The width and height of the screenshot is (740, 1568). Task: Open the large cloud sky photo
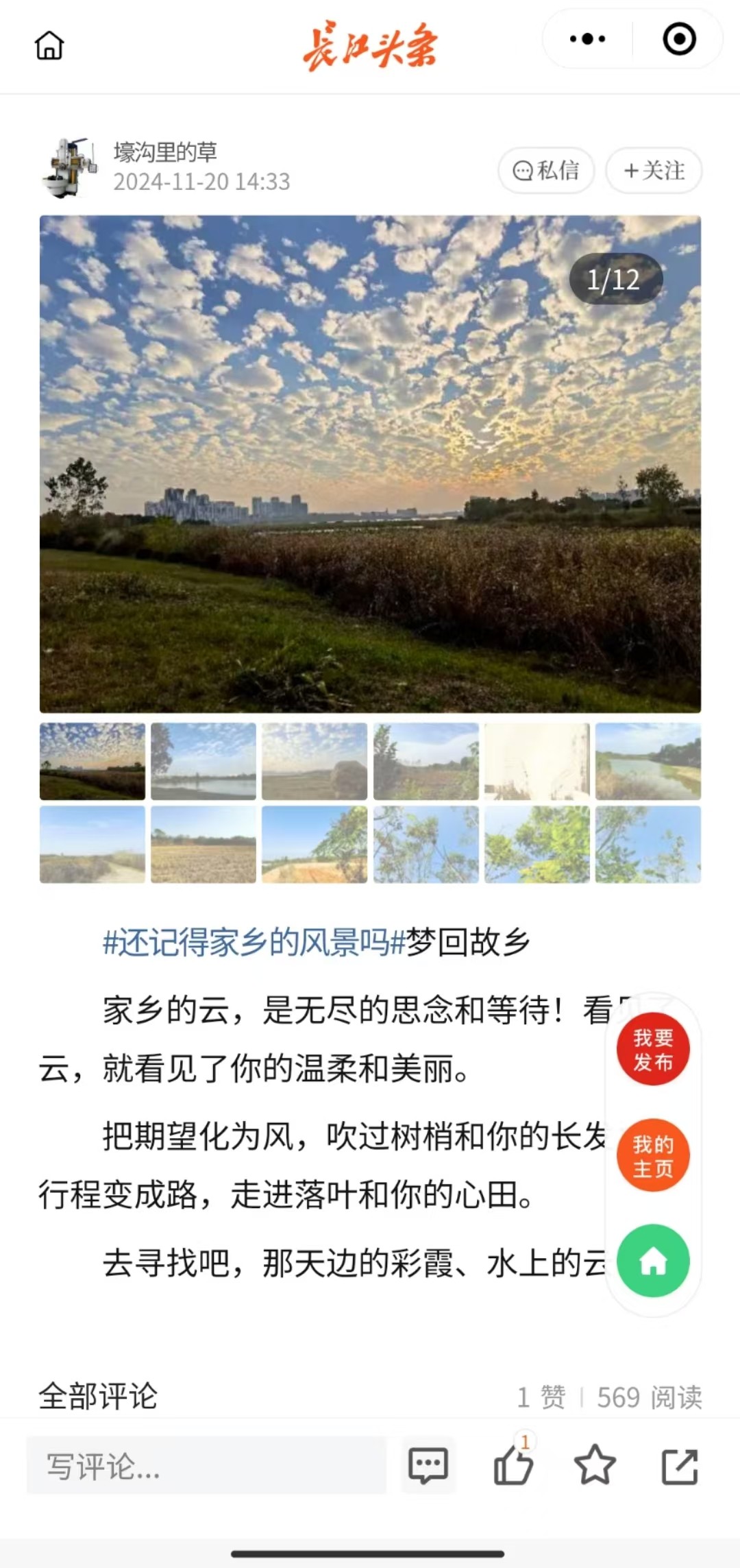point(370,464)
